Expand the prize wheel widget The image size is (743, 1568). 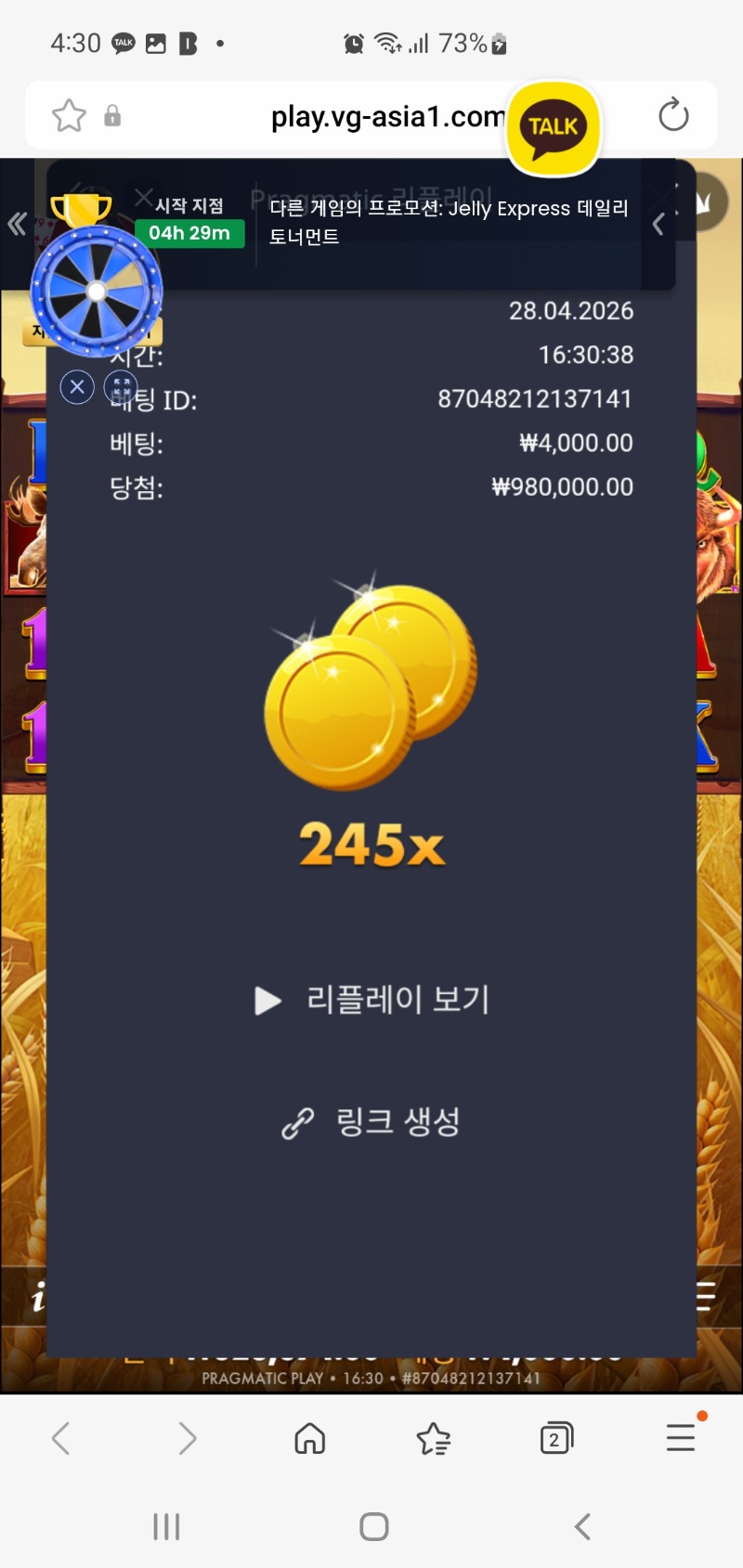coord(121,386)
